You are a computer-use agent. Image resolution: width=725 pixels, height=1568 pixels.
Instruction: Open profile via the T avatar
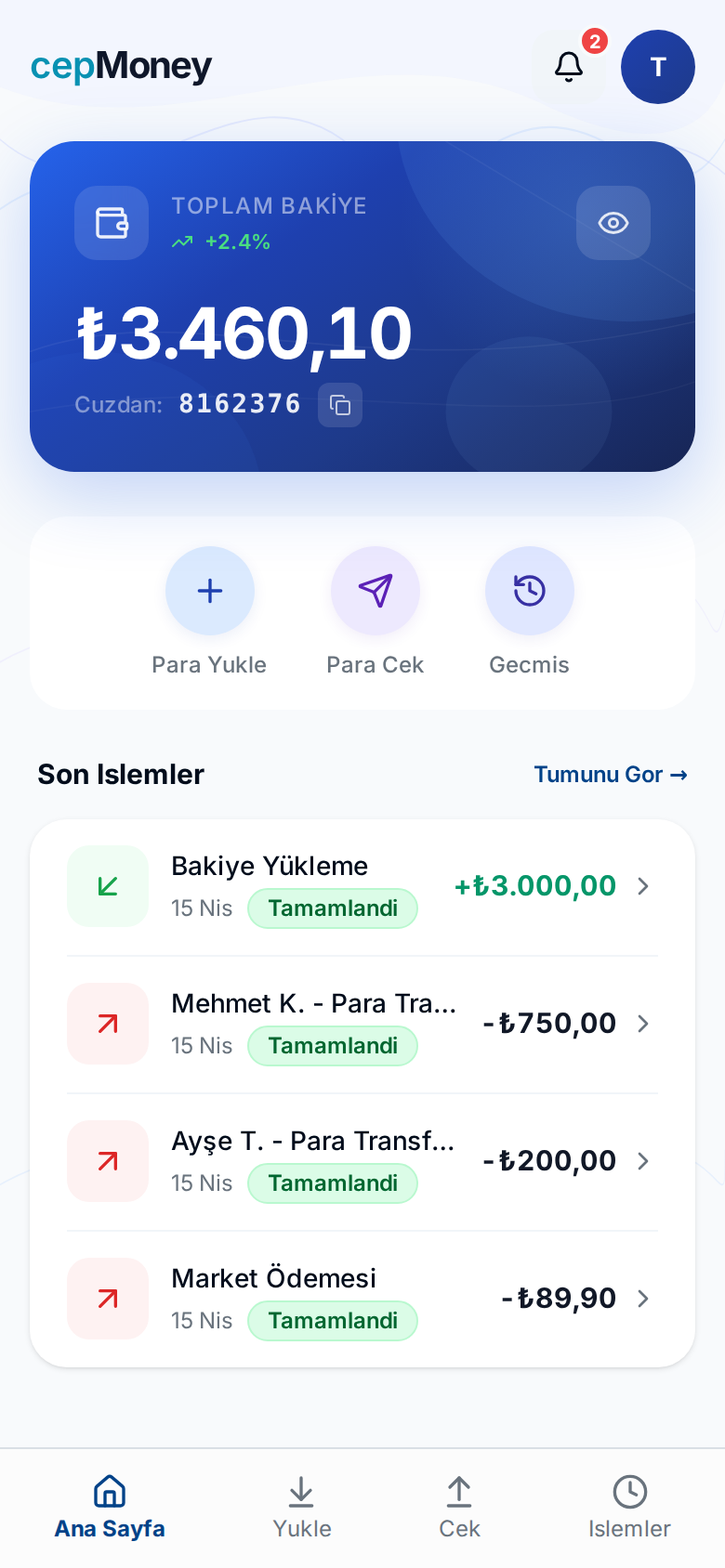[x=657, y=66]
